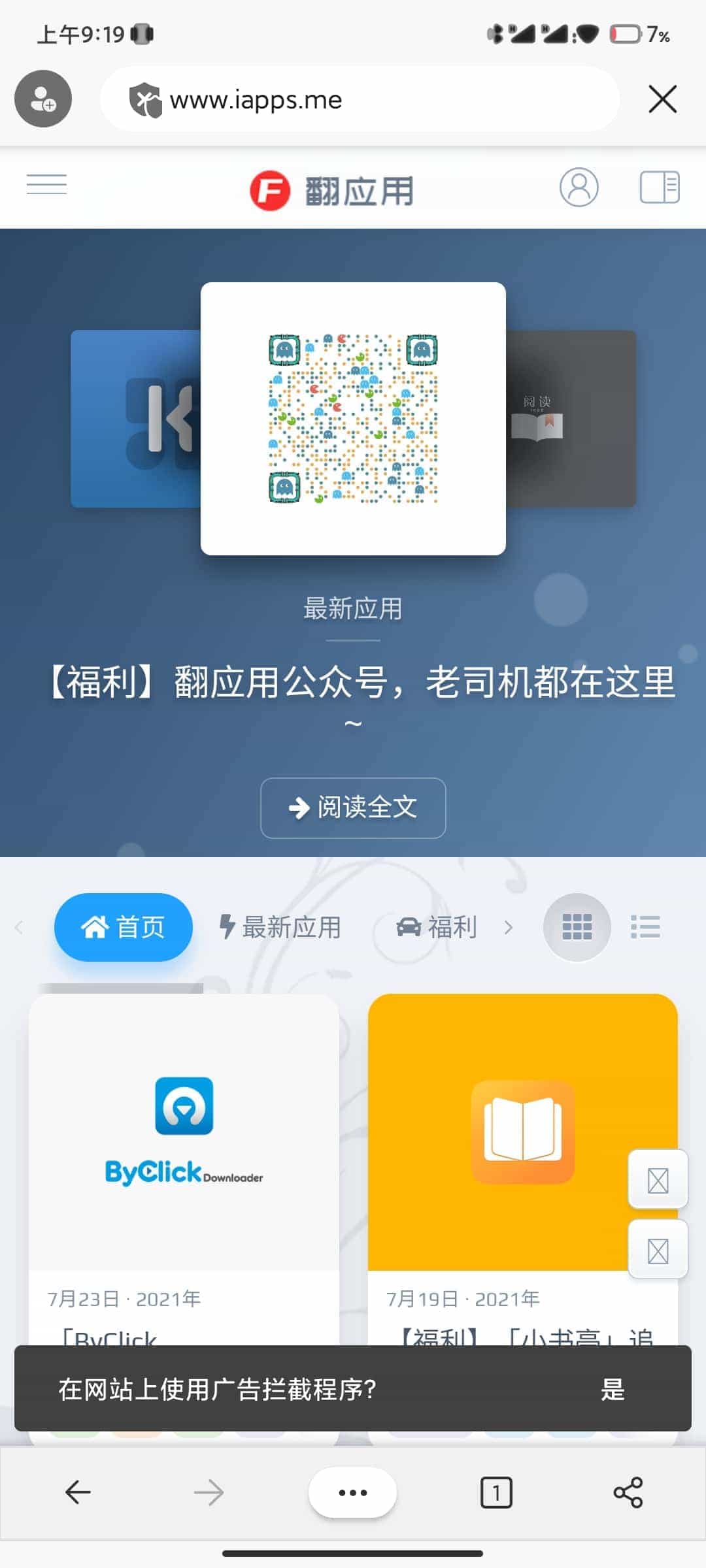Open the user account icon
706x1568 pixels.
click(x=579, y=188)
